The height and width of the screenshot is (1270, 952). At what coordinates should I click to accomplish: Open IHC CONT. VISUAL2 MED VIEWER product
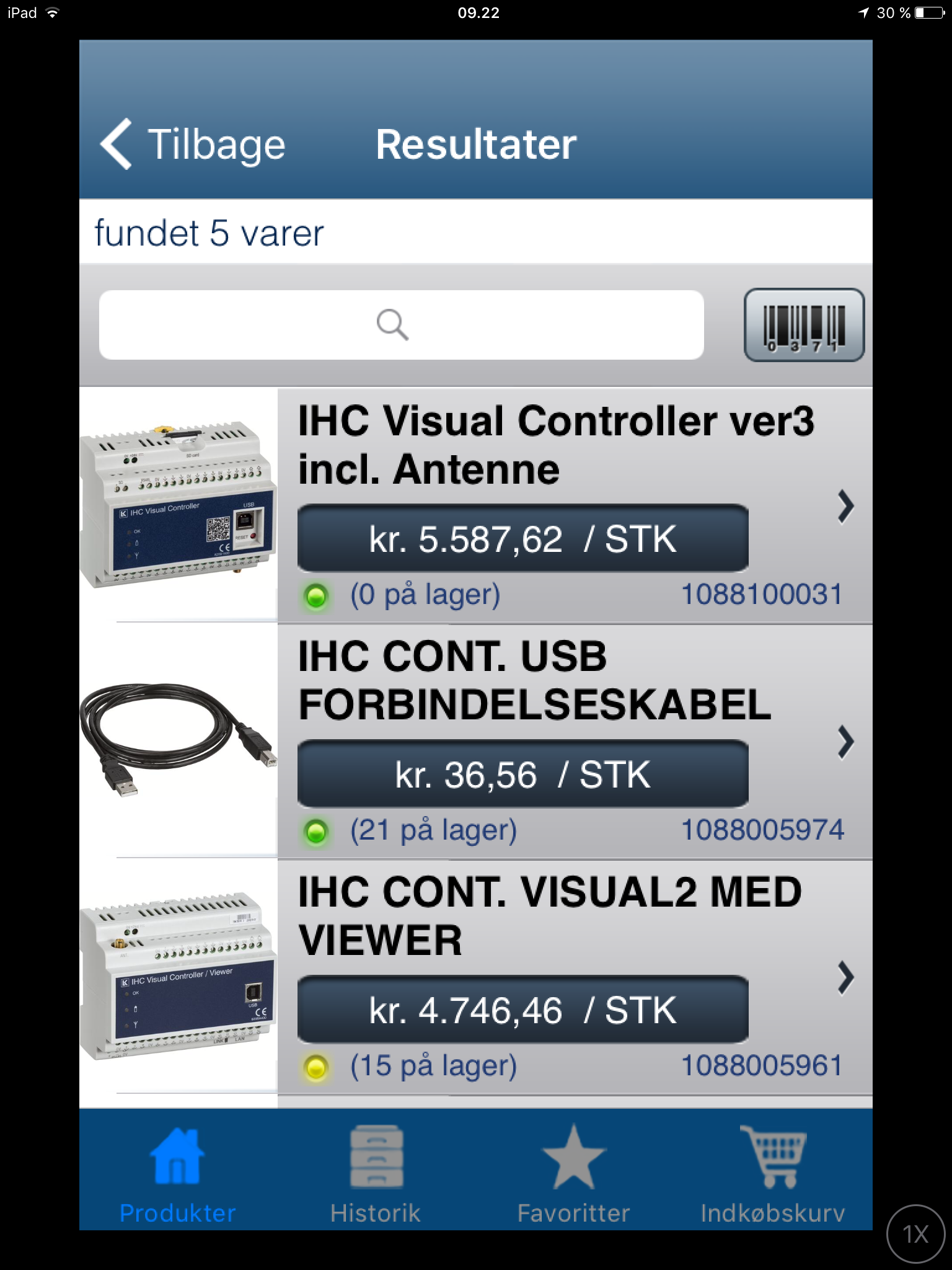[549, 916]
